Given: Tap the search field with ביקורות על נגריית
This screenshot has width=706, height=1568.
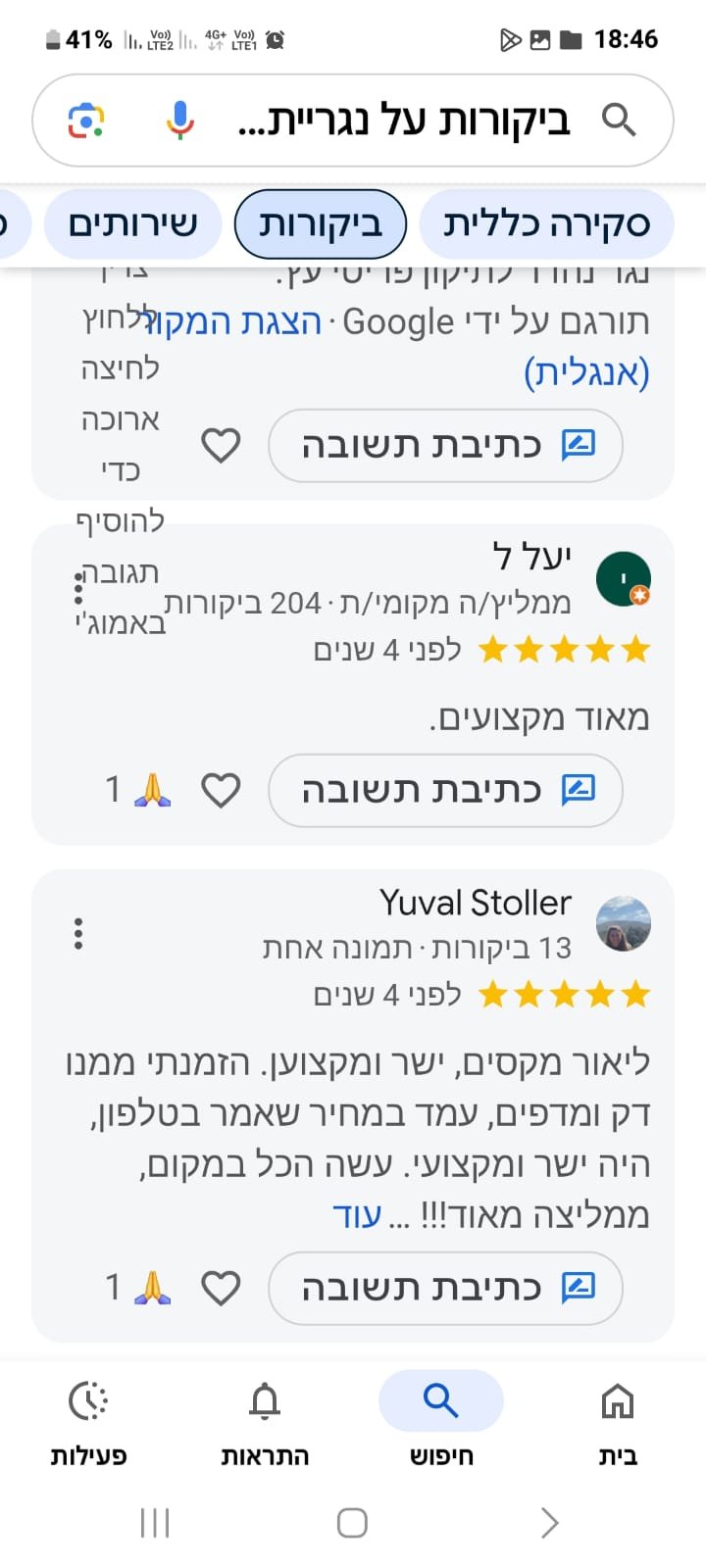Looking at the screenshot, I should point(402,121).
